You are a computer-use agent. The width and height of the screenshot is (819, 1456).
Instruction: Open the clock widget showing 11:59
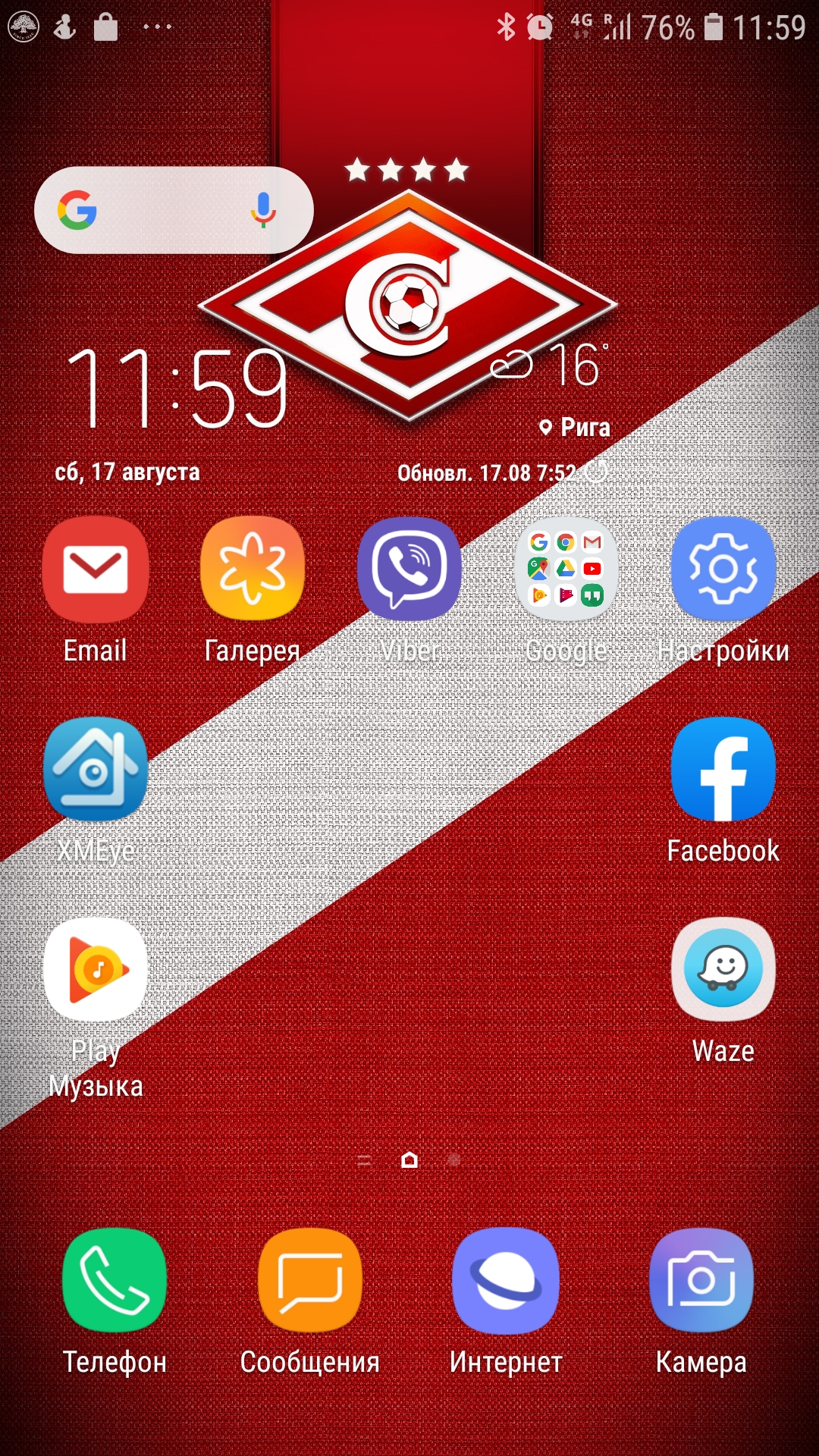coord(177,388)
